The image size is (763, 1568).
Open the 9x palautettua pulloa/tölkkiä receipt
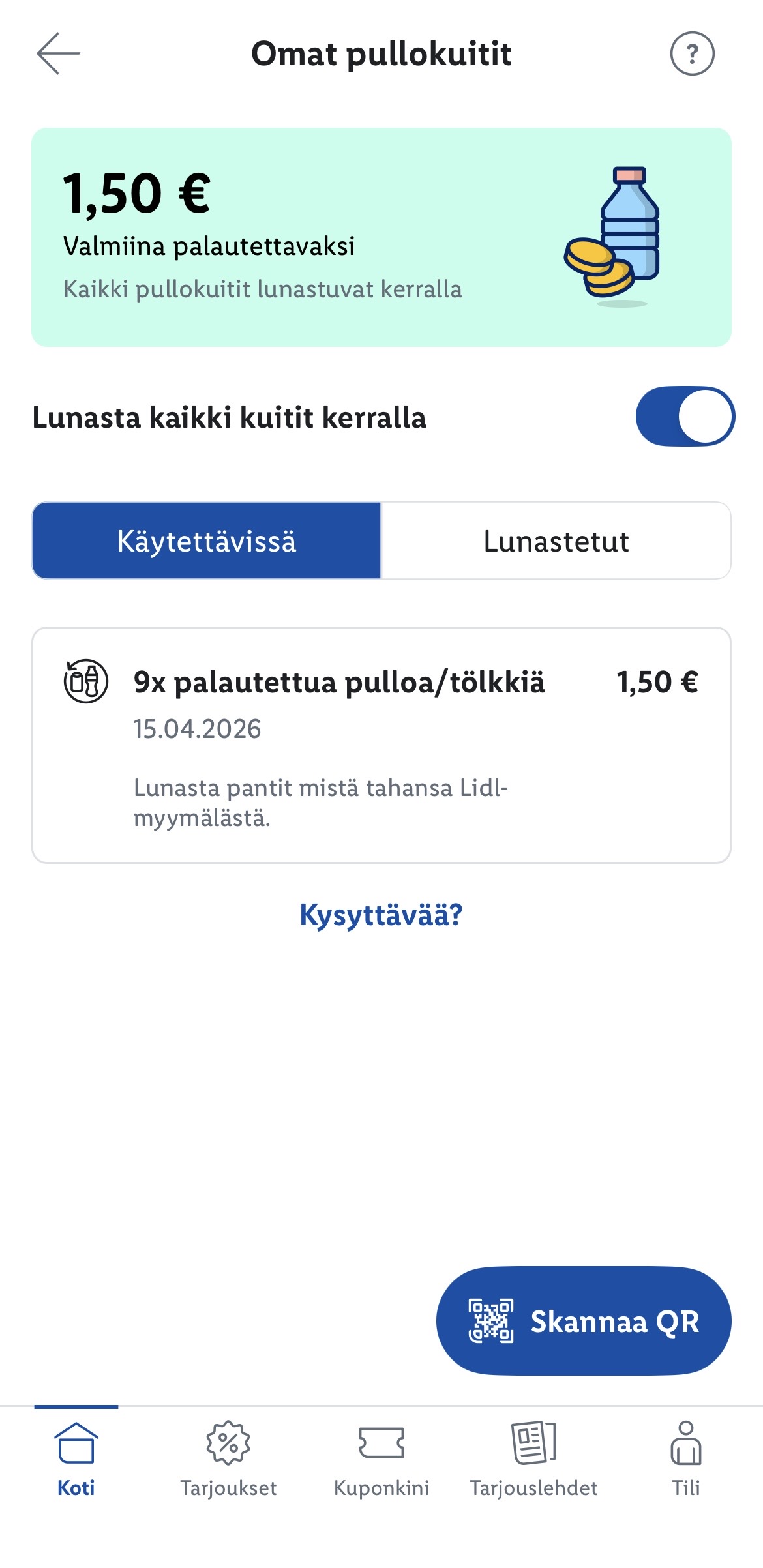pyautogui.click(x=381, y=745)
